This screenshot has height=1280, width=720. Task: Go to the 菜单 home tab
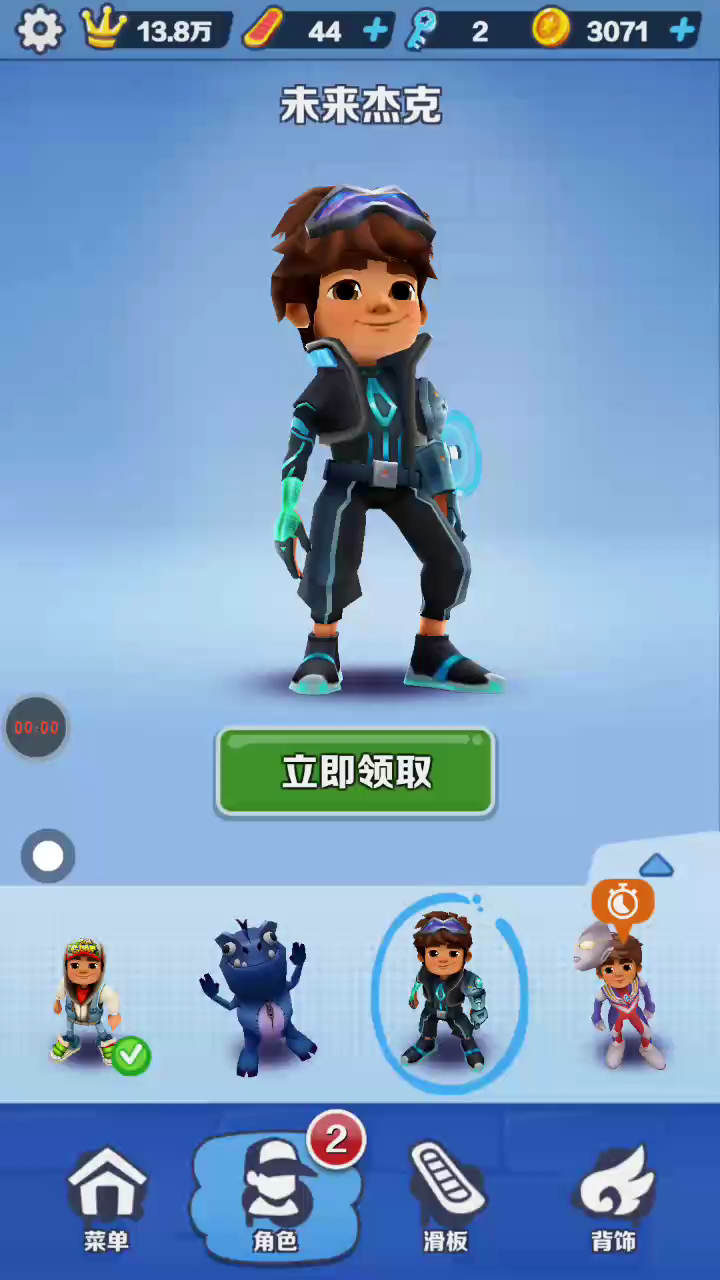coord(106,1198)
